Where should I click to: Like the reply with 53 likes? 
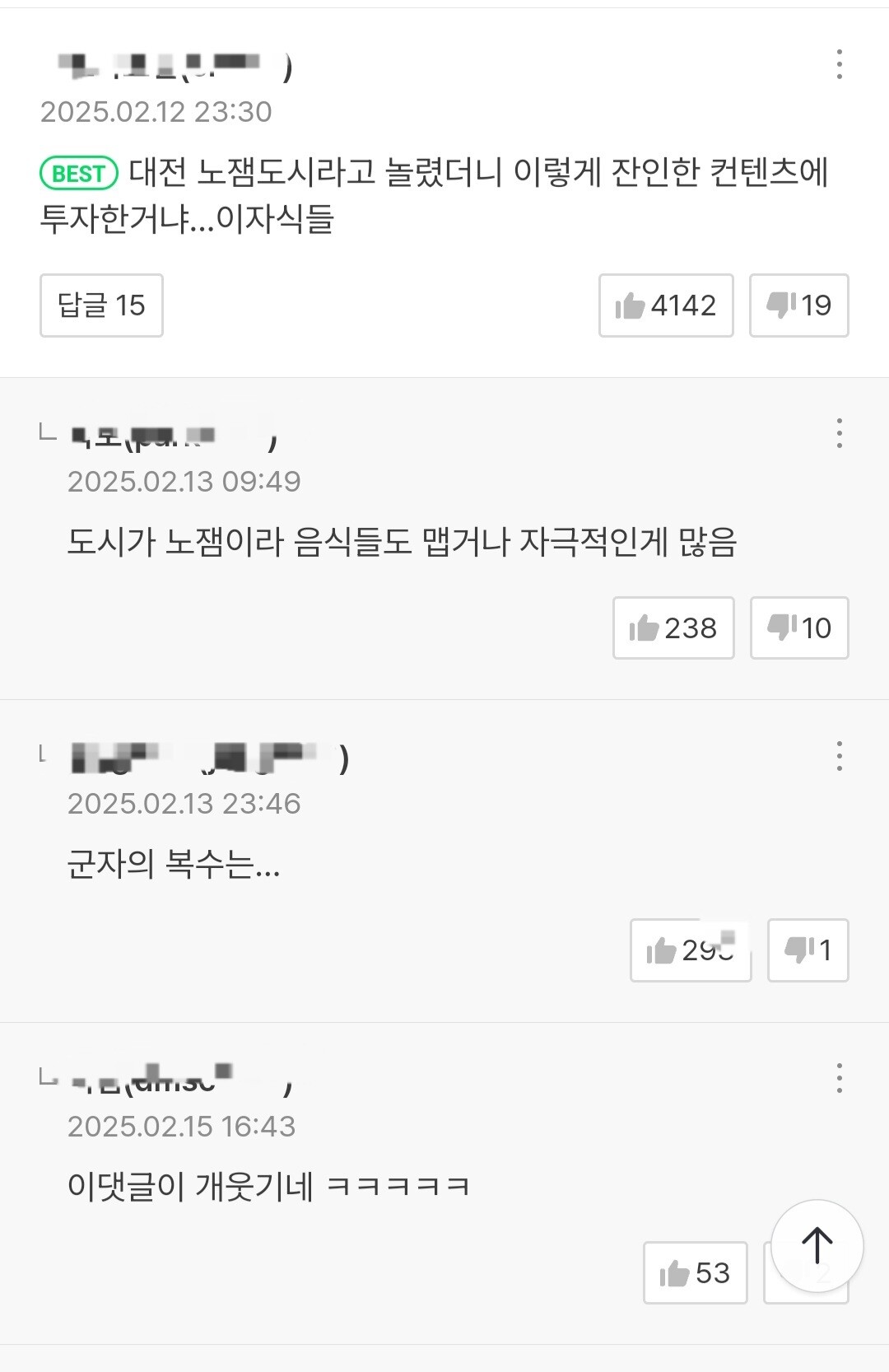[x=695, y=1273]
